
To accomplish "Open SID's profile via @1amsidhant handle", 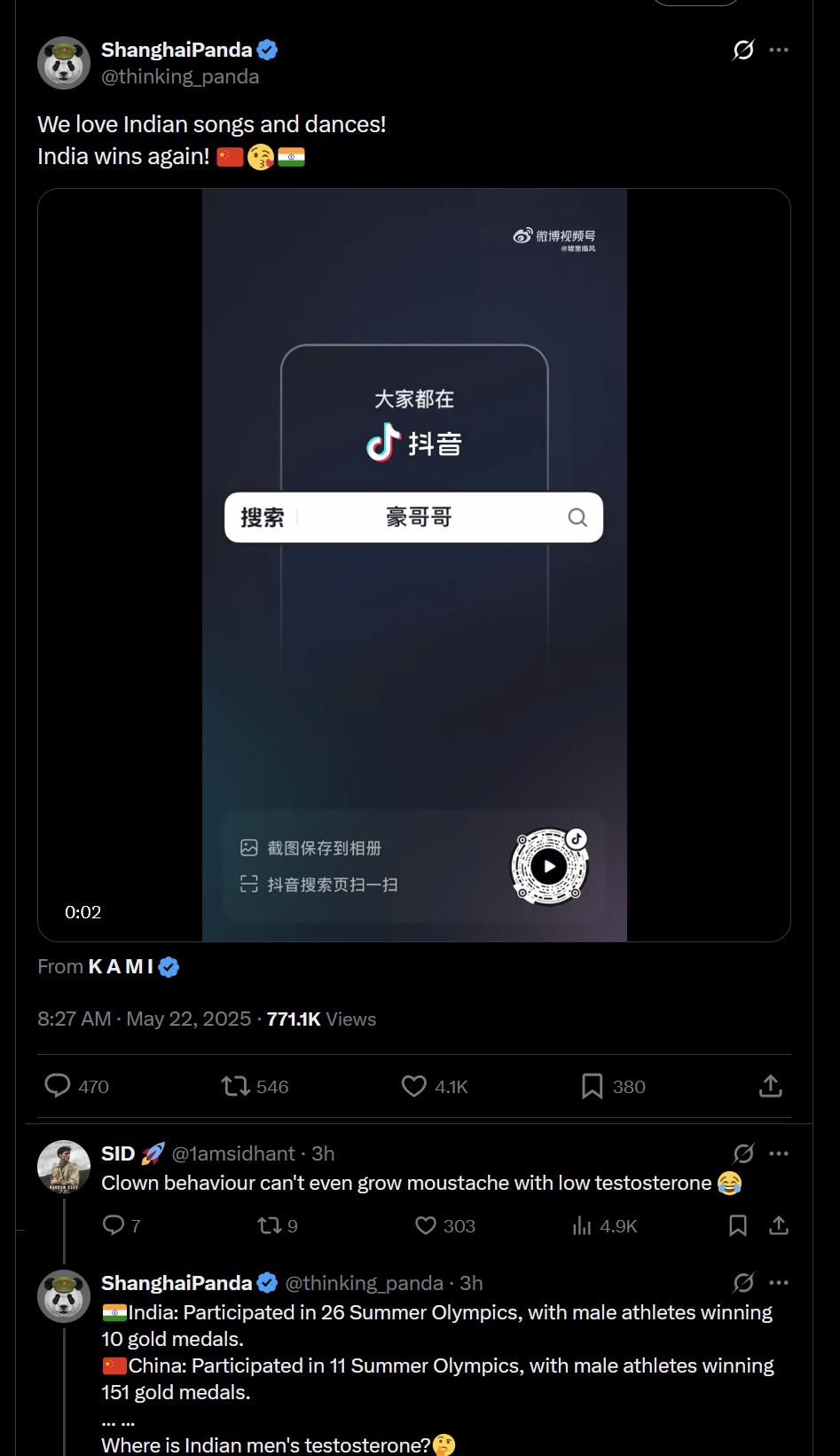I will click(233, 1153).
